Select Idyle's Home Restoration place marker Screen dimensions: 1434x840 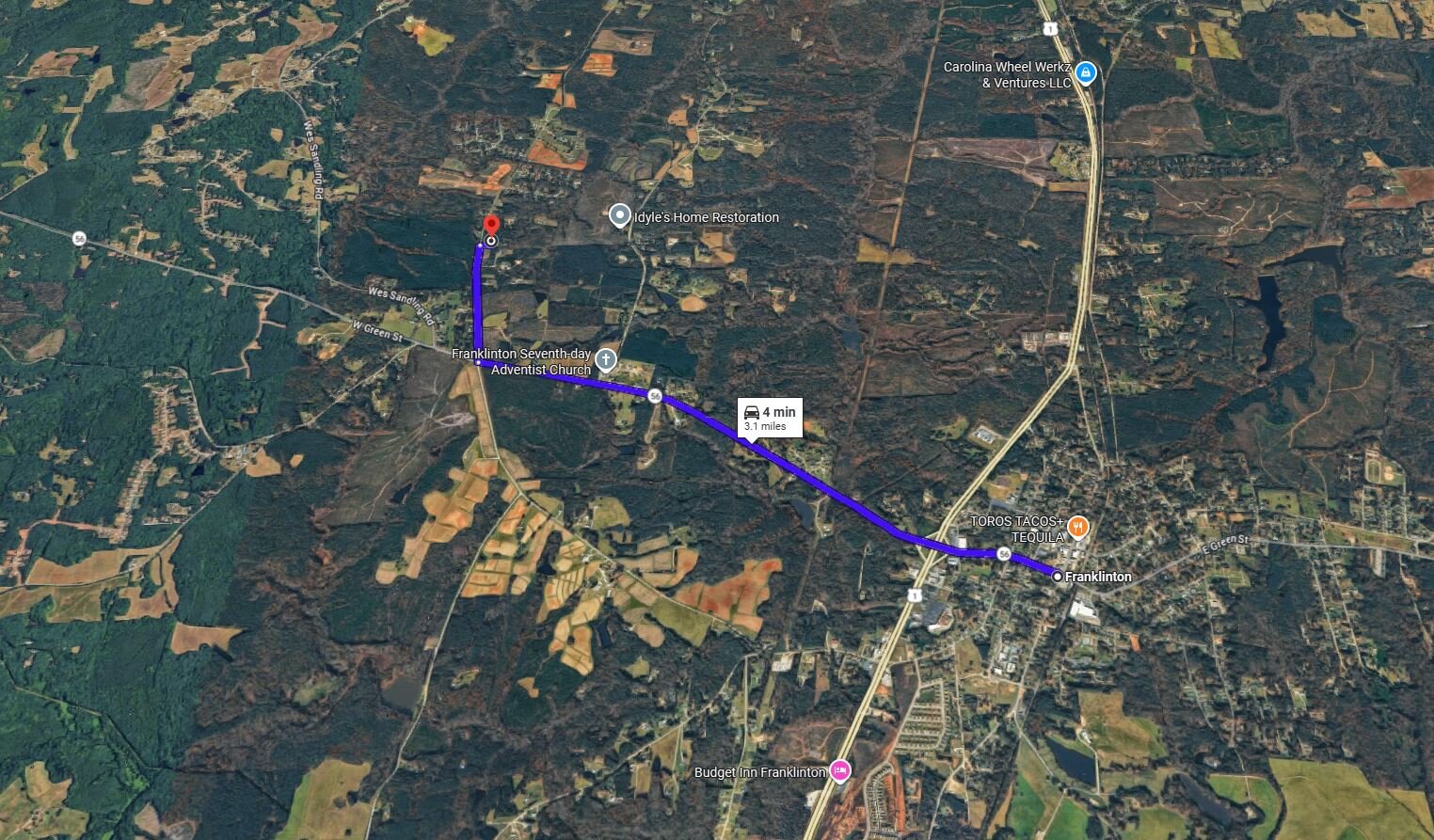pos(619,216)
